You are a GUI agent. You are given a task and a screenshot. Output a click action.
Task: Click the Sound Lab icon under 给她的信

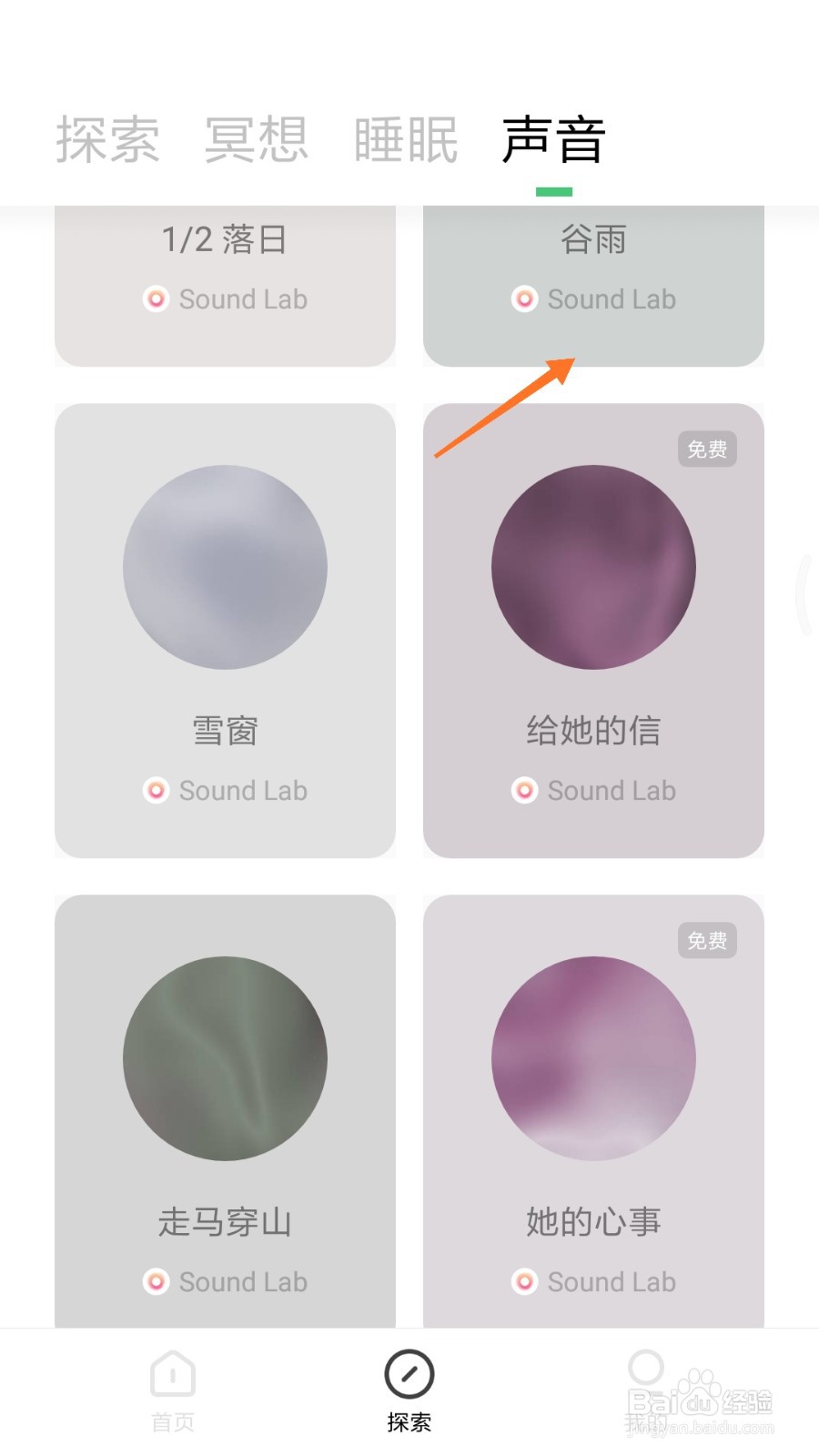click(525, 790)
